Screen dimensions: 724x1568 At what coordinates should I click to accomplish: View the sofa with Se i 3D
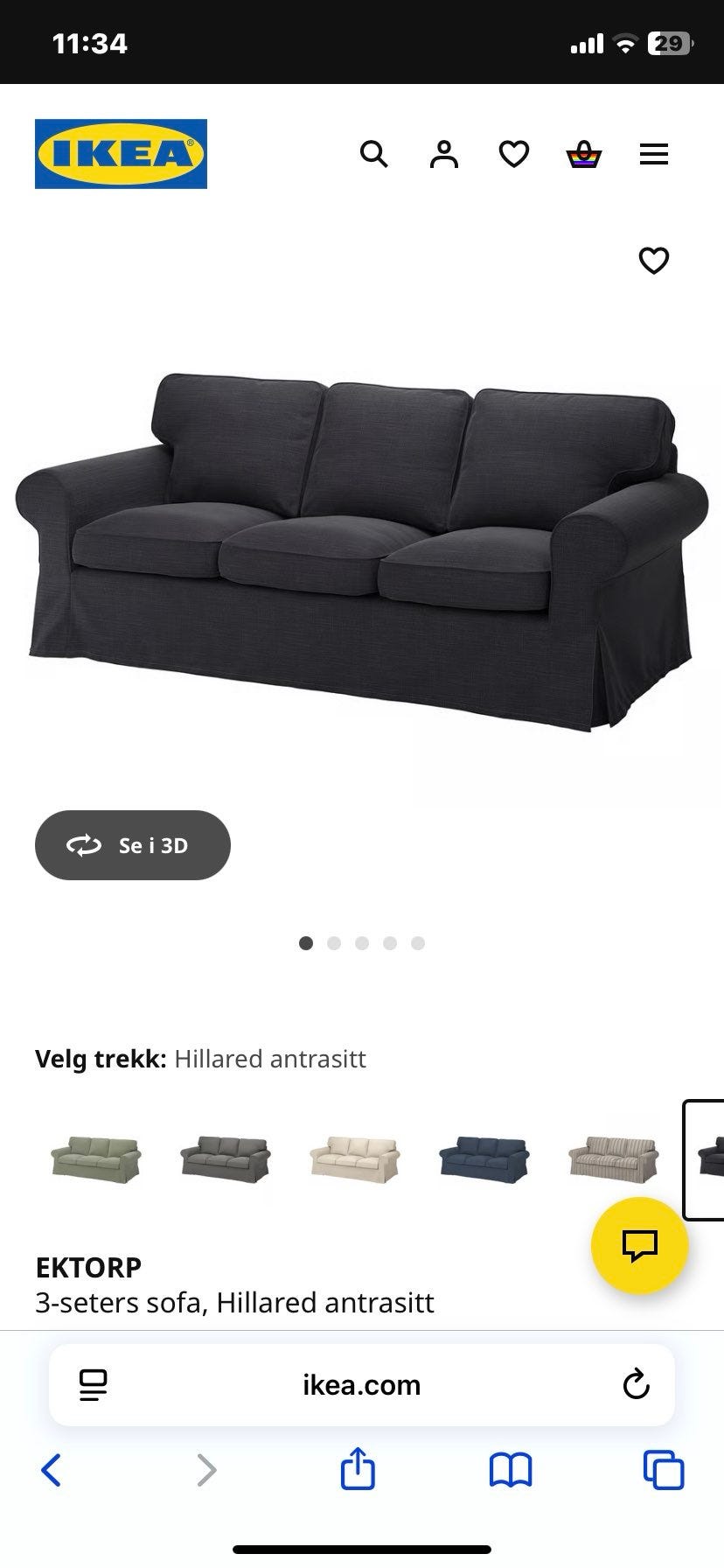pyautogui.click(x=133, y=845)
